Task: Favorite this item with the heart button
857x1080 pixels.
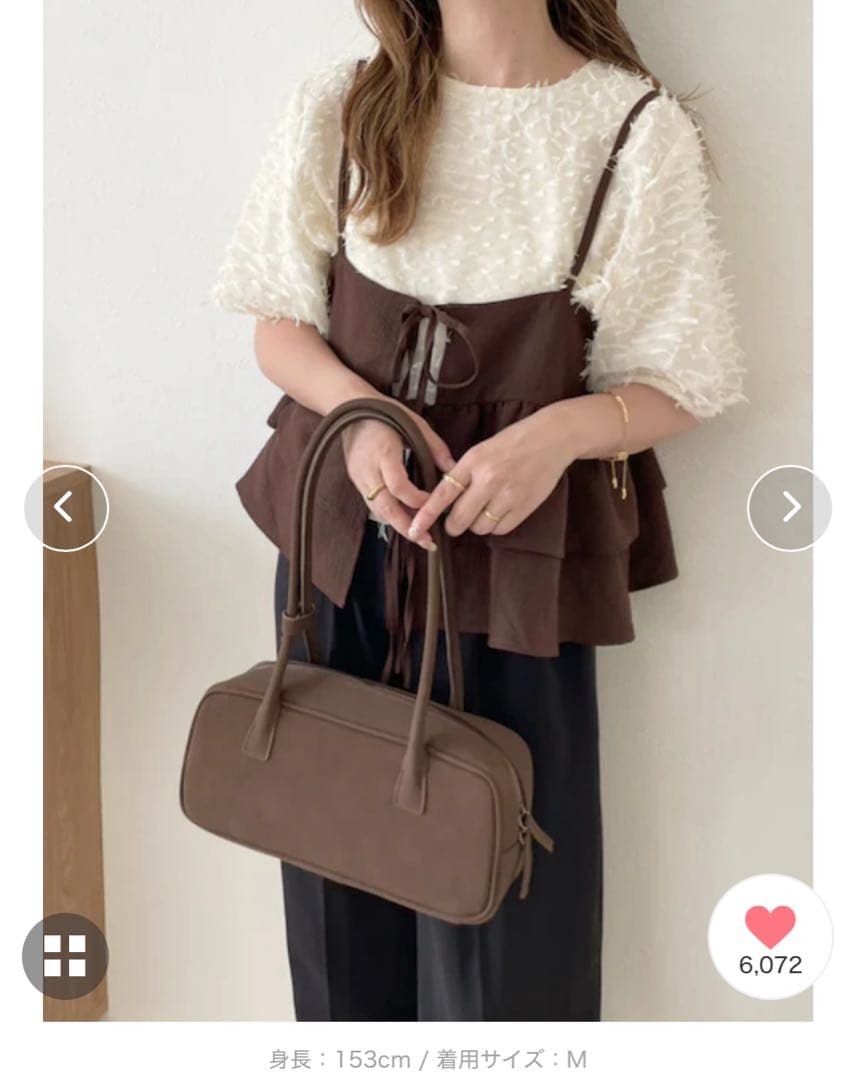Action: point(770,936)
